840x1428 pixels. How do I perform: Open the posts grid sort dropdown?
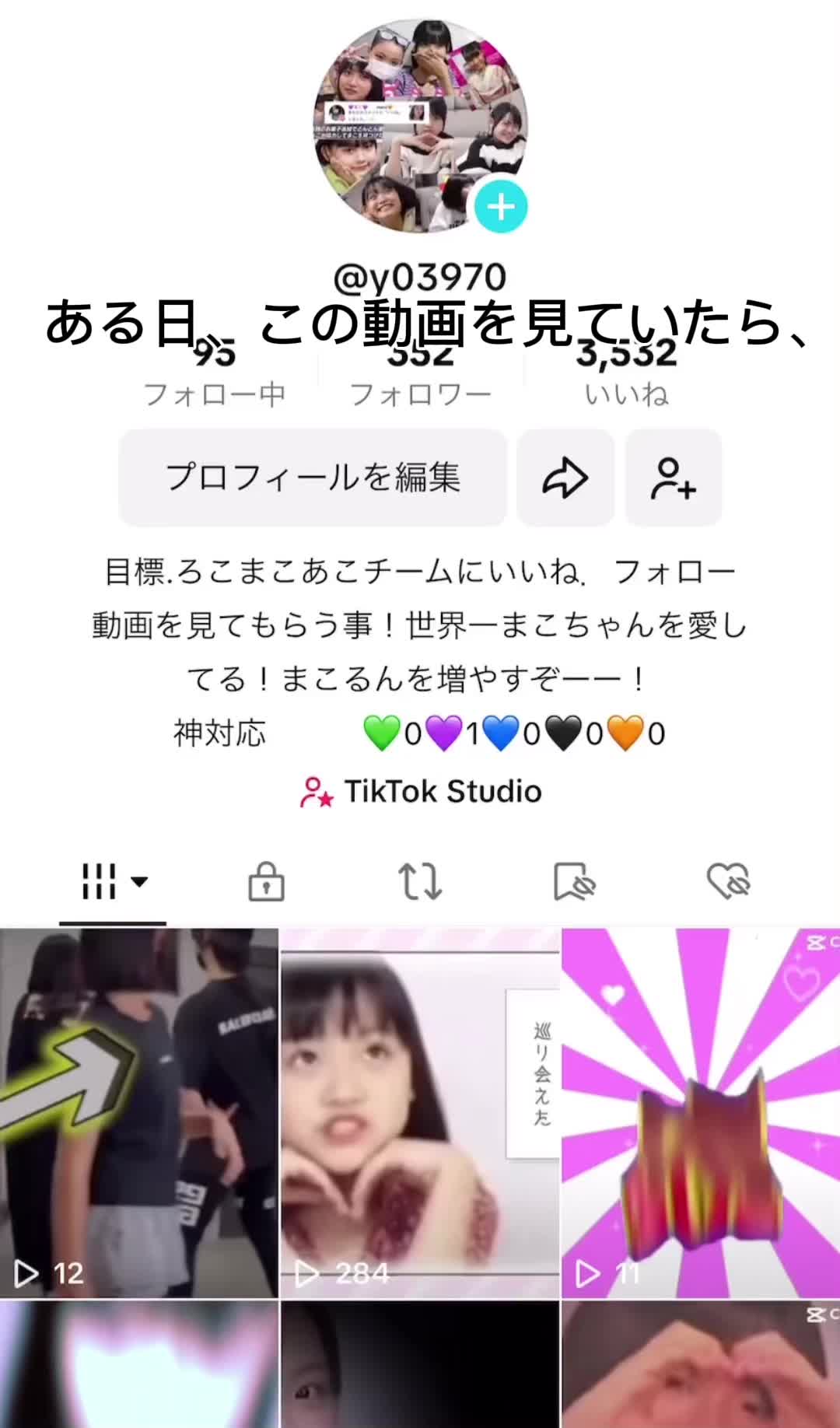click(x=114, y=882)
